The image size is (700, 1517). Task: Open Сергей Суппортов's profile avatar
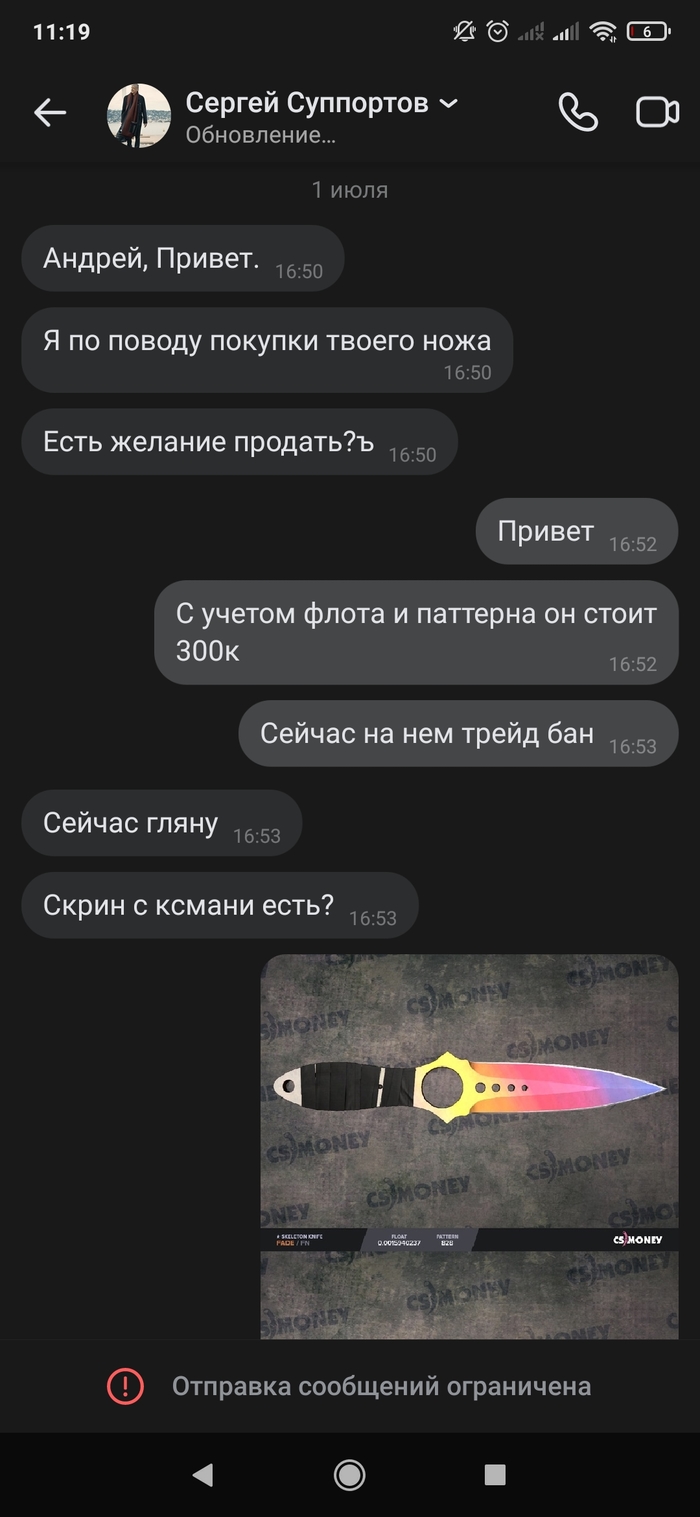point(139,115)
